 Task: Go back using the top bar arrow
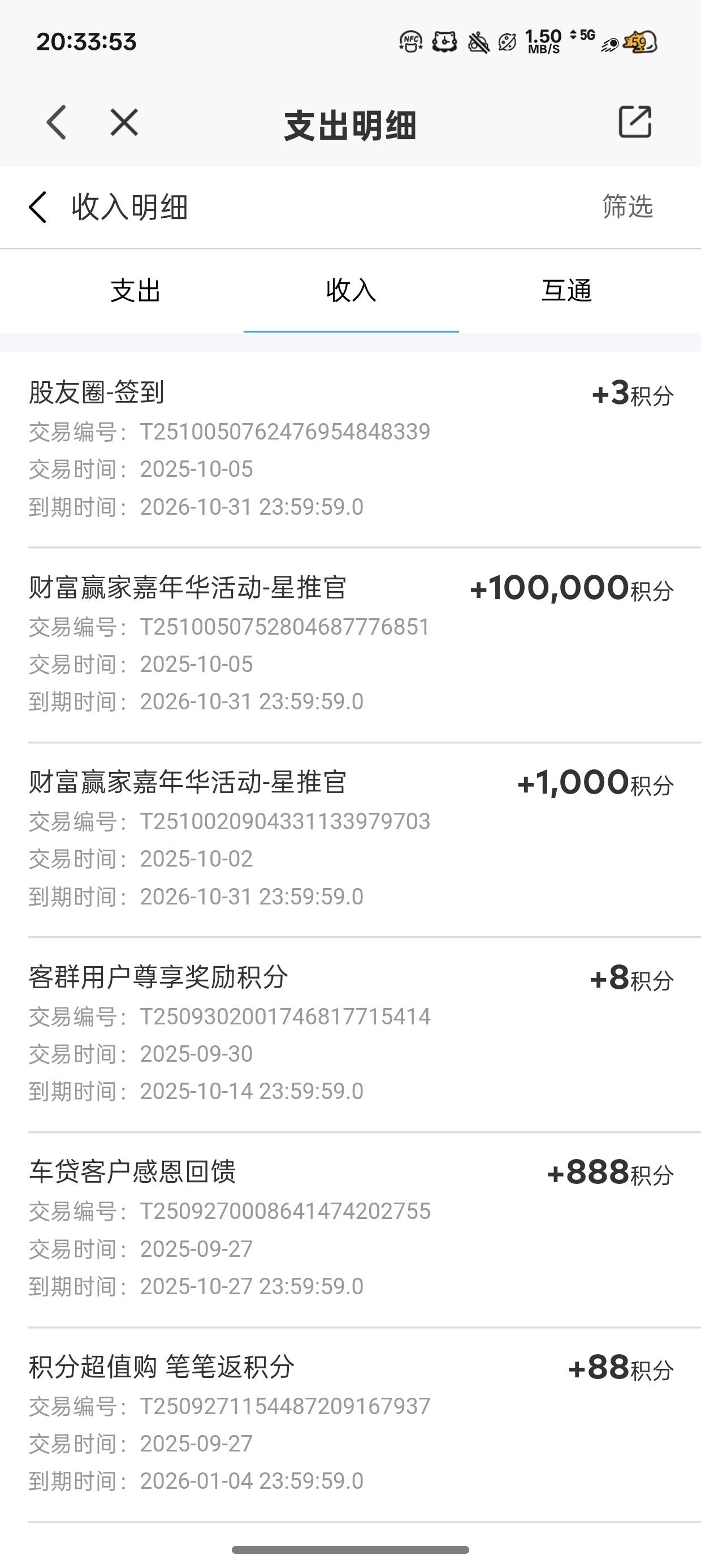(57, 122)
